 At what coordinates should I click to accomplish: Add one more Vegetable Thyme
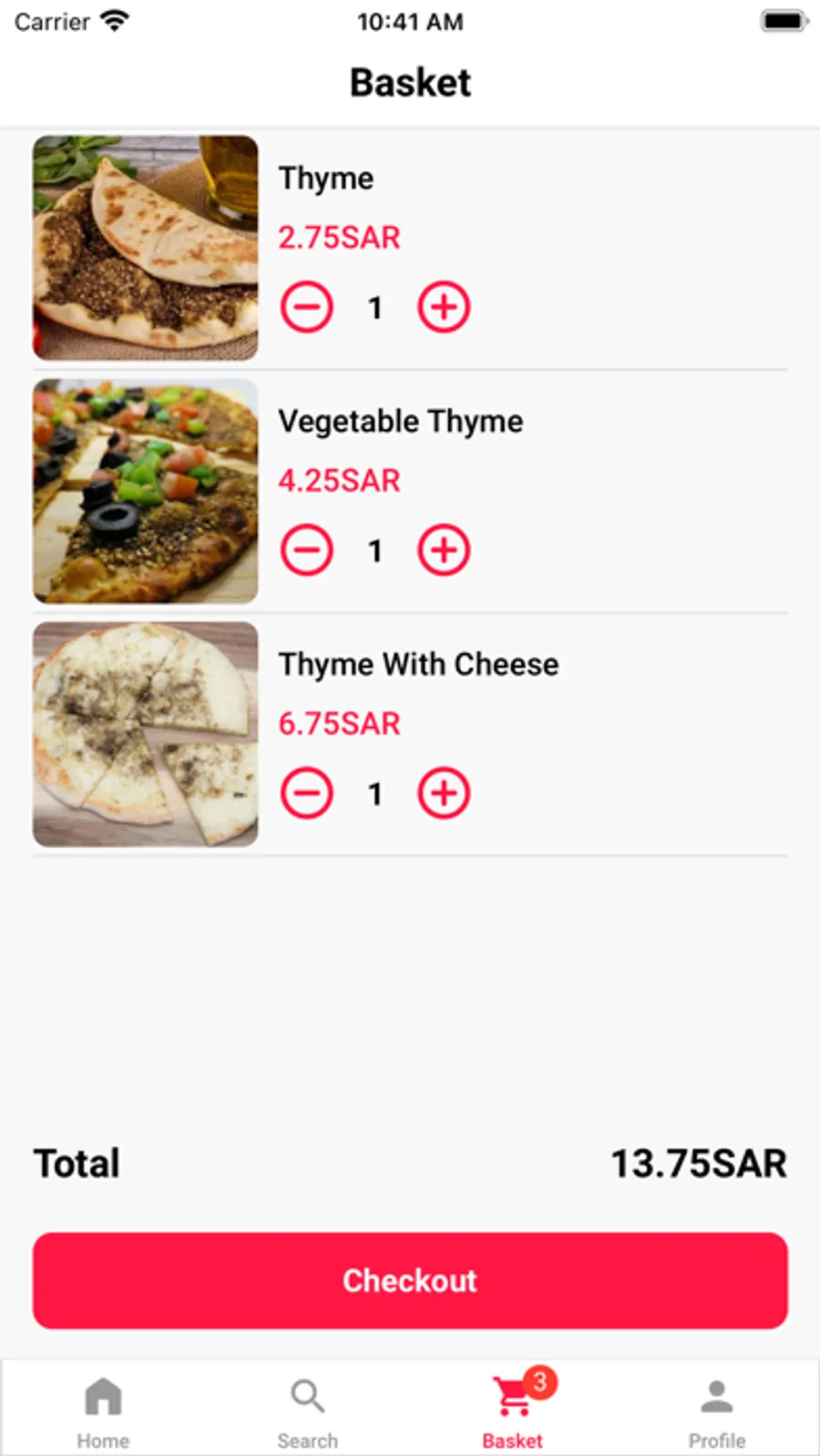point(444,550)
